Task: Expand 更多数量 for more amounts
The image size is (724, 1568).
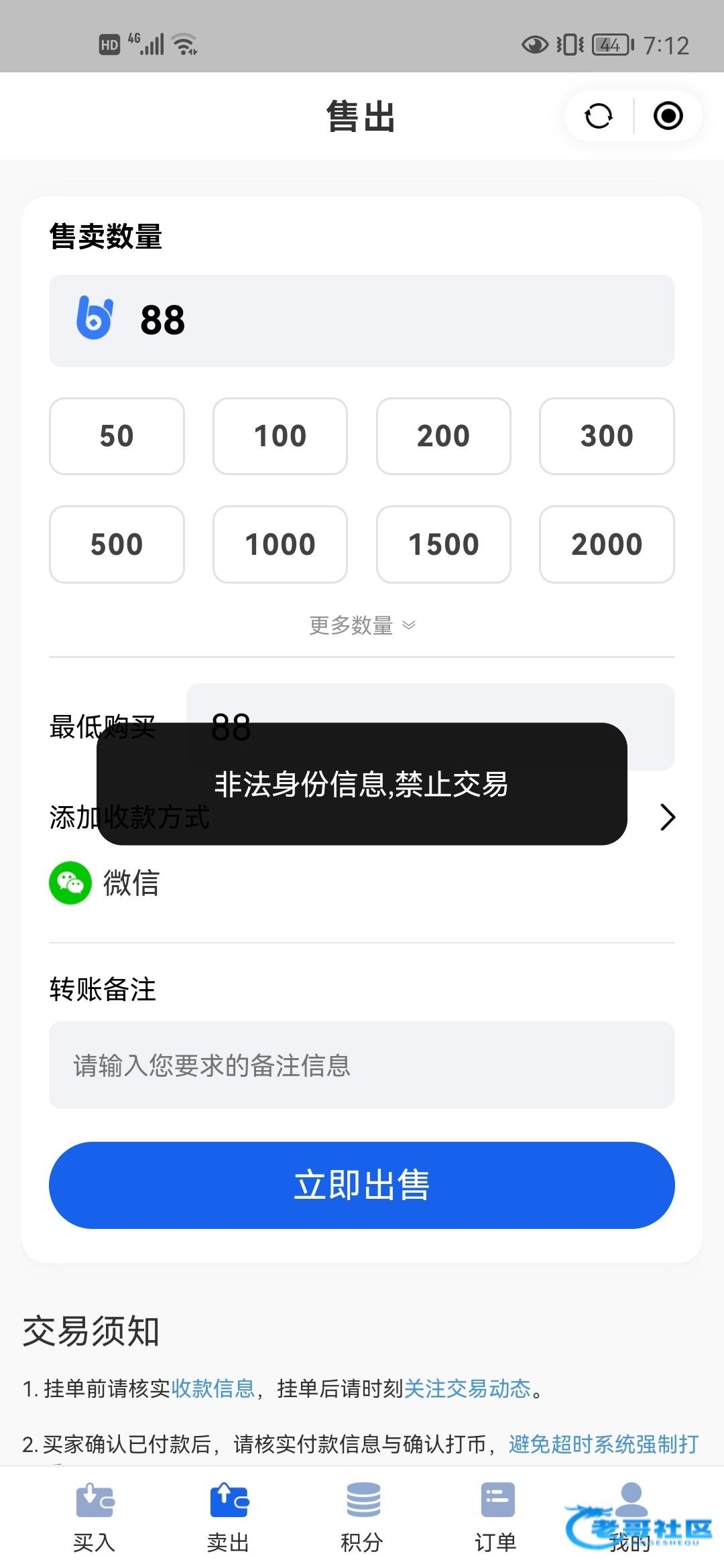Action: click(362, 625)
